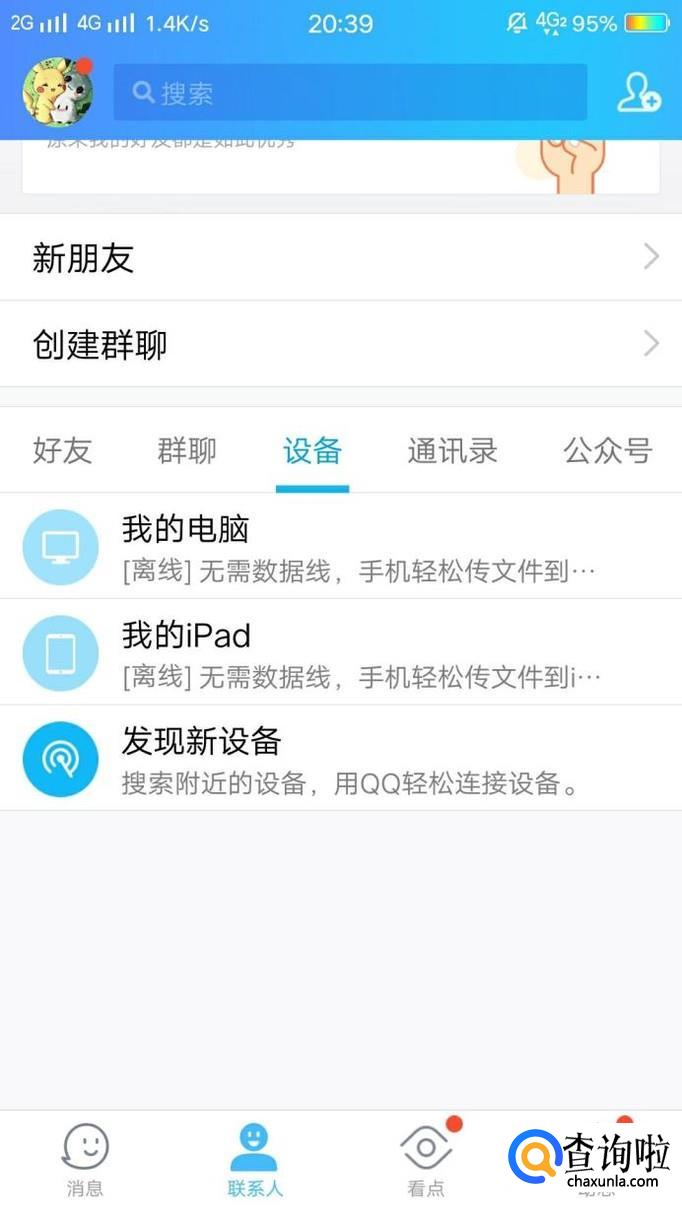Tap the 搜索 search box
The height and width of the screenshot is (1212, 682).
350,93
